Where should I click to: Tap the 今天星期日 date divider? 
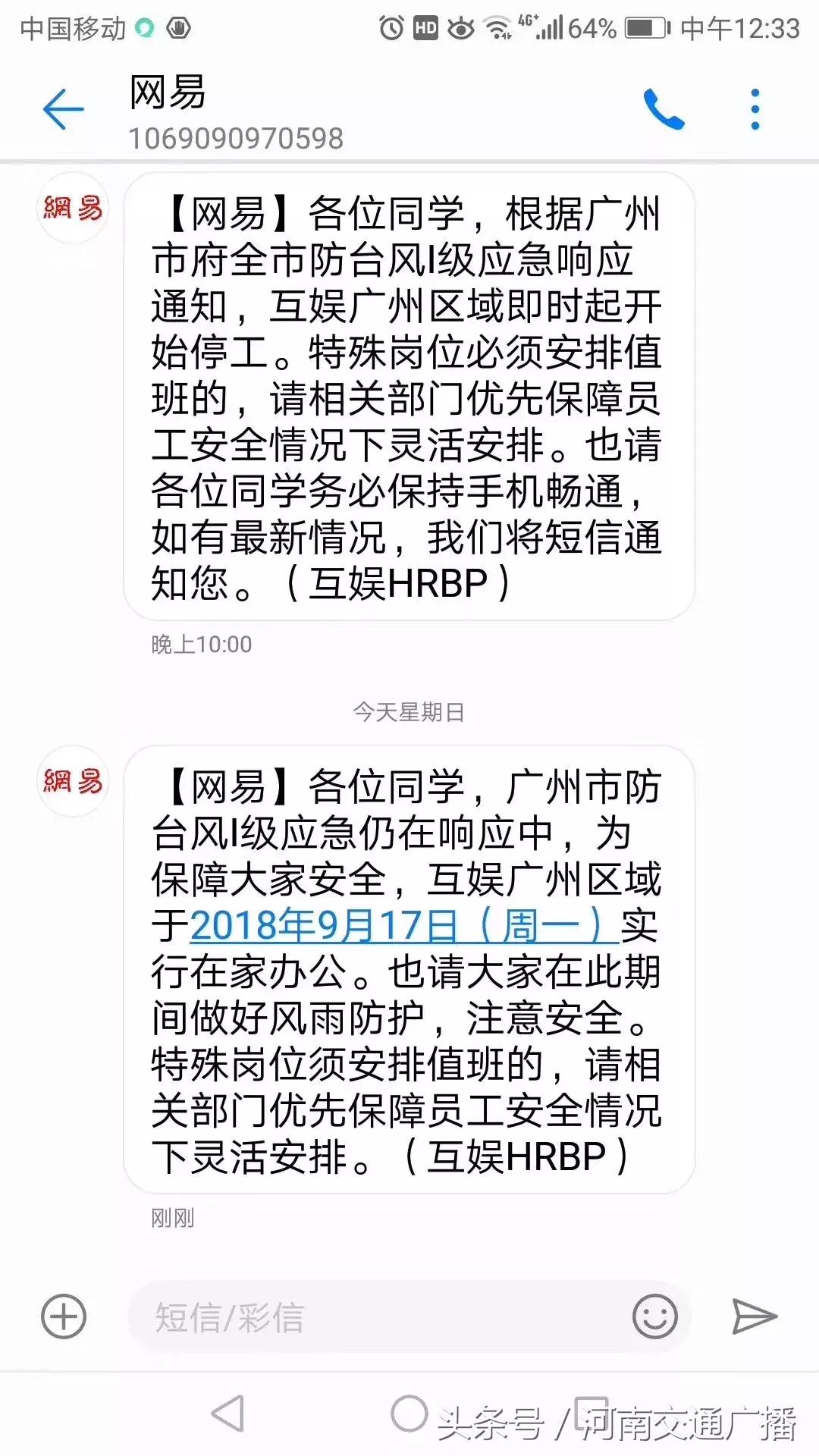[x=409, y=711]
